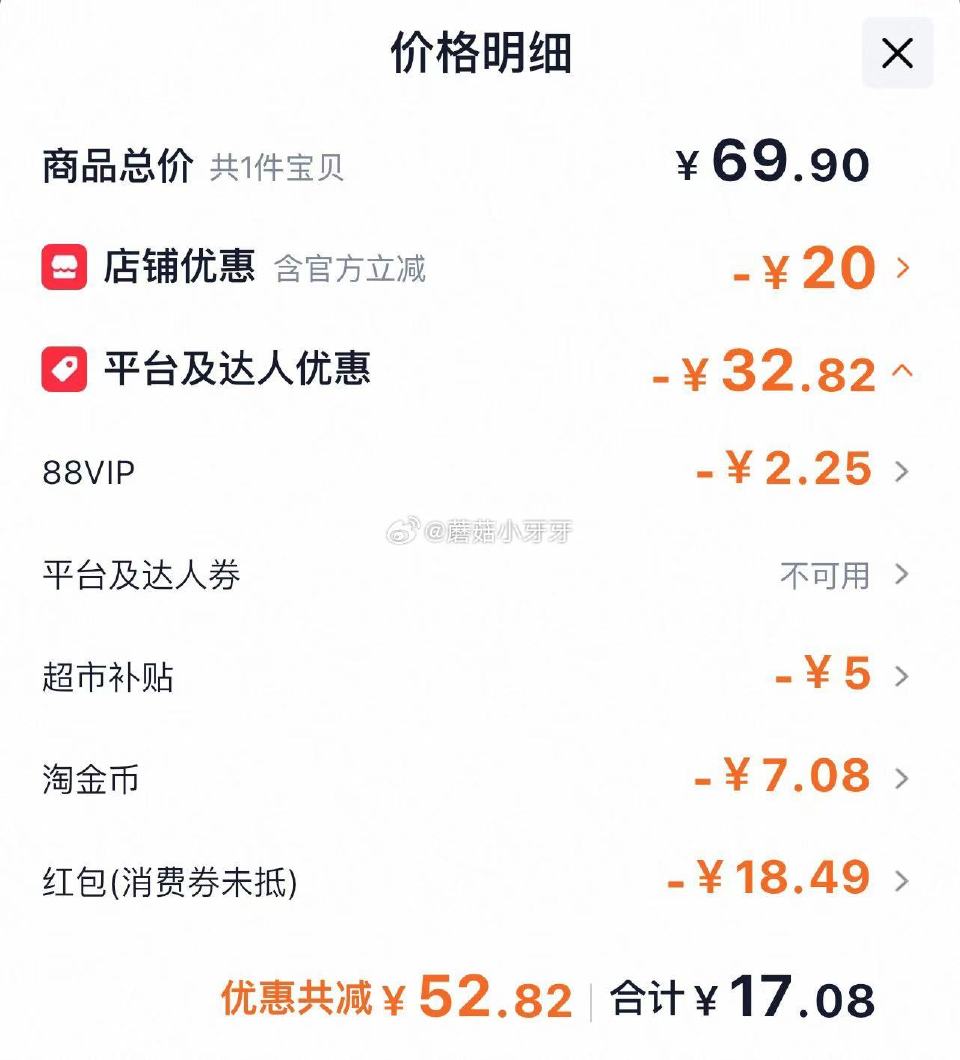This screenshot has height=1060, width=960.
Task: Collapse the 平台及达人优惠 section
Action: point(903,371)
